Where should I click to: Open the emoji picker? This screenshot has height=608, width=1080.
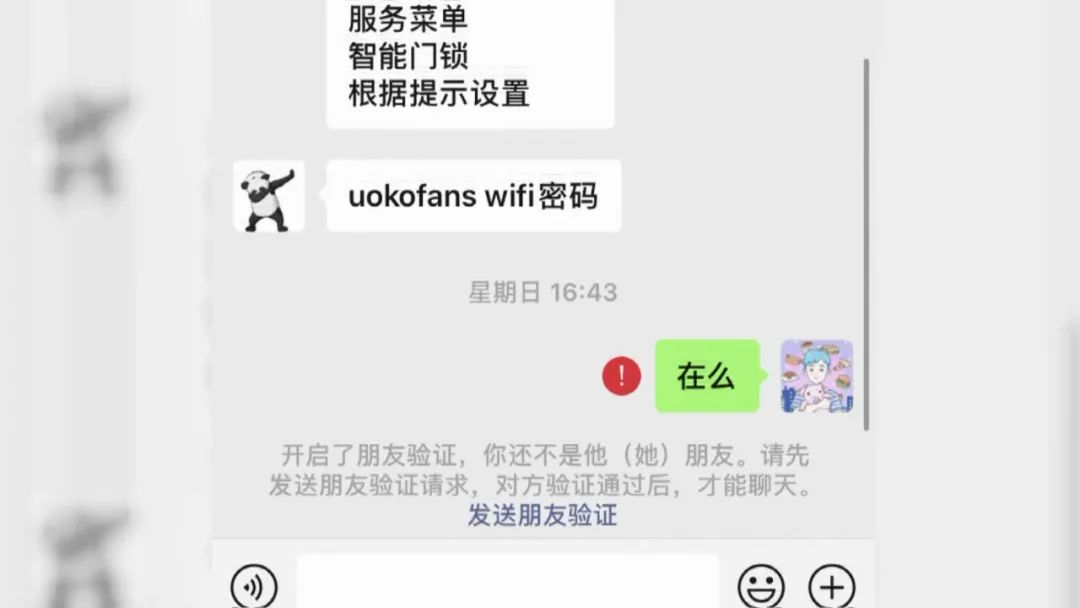pos(761,587)
